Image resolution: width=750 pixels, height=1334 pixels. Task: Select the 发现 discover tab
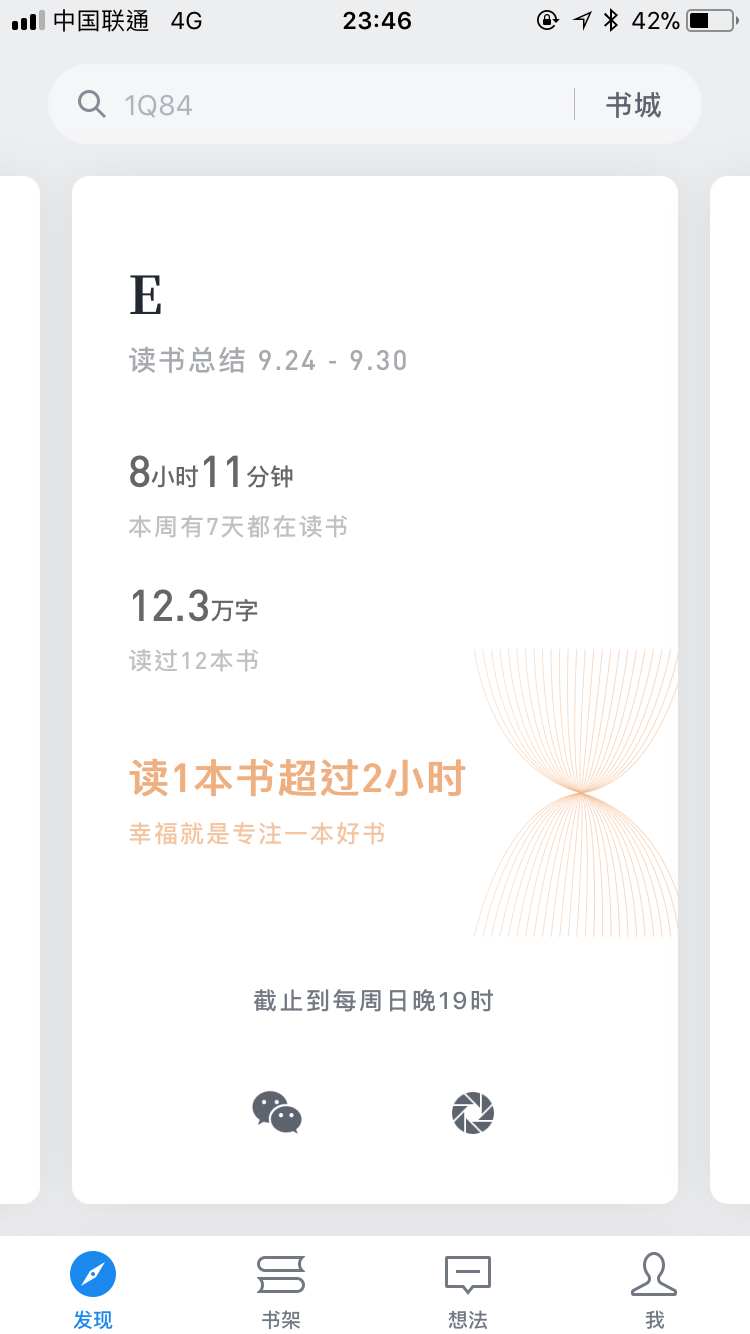click(x=93, y=1291)
